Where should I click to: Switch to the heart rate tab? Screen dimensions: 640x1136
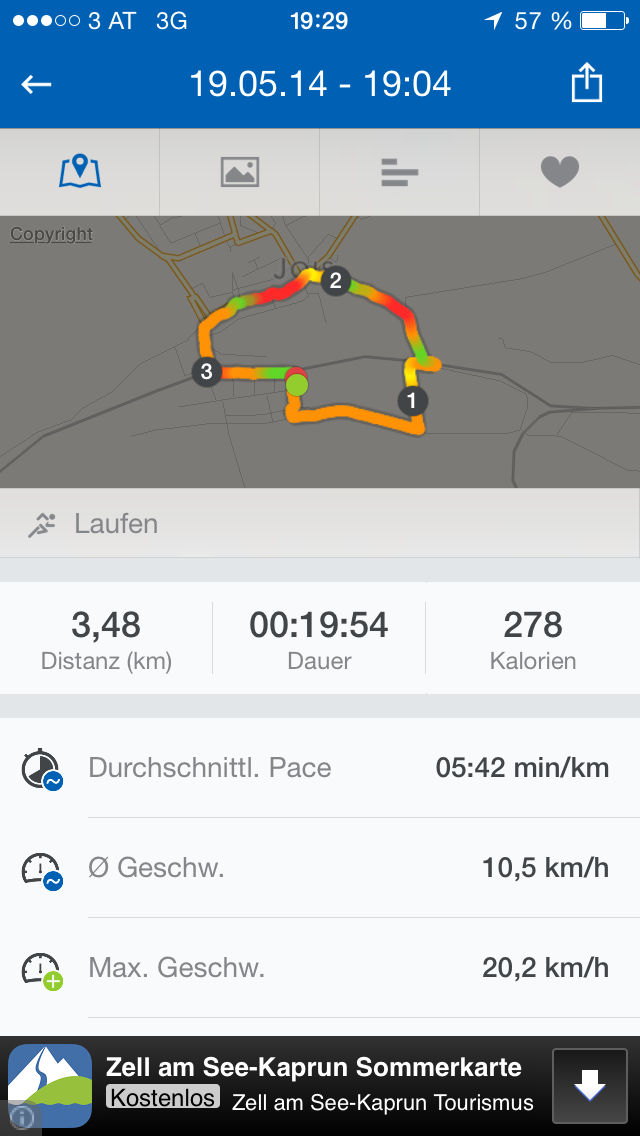pyautogui.click(x=560, y=172)
